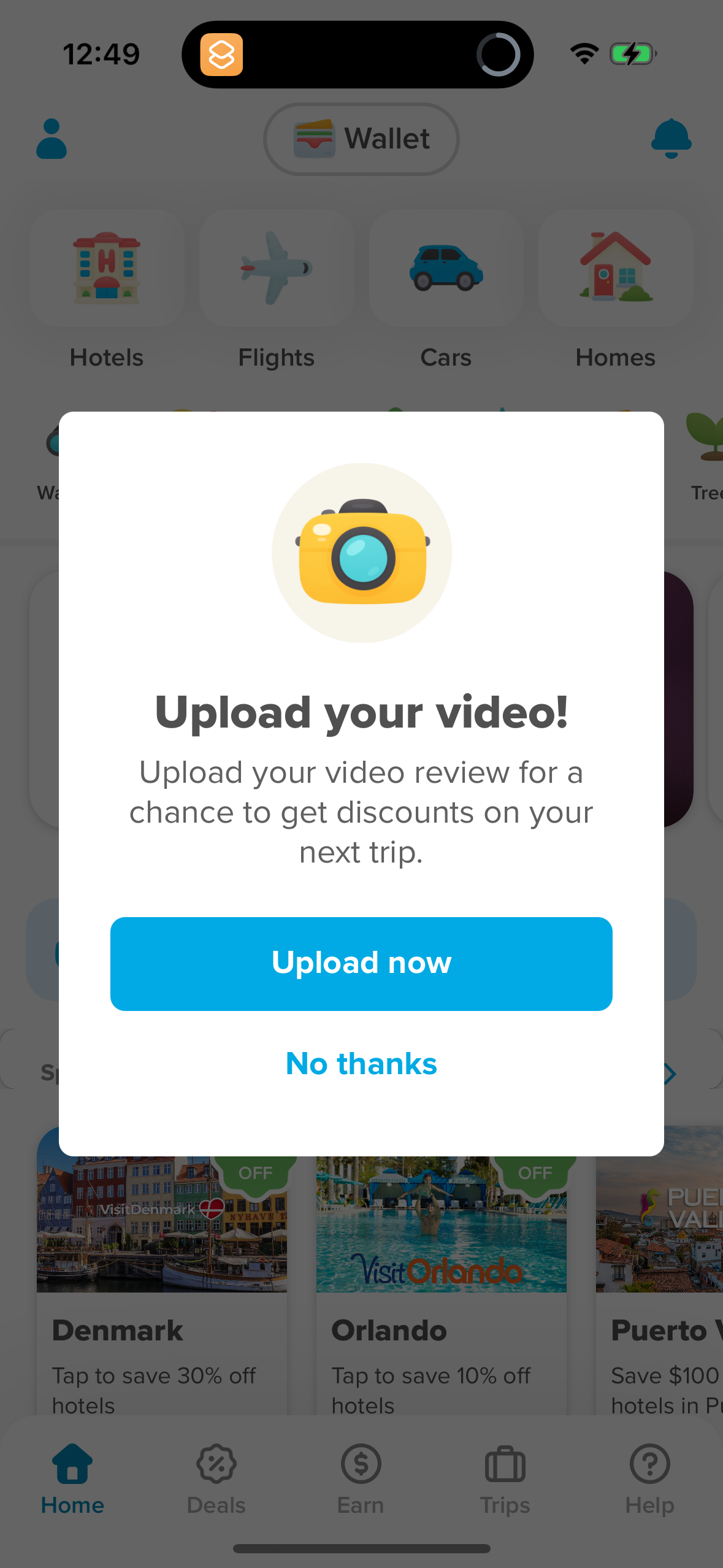Expand more specials with the right chevron
This screenshot has height=1568, width=723.
click(670, 1073)
